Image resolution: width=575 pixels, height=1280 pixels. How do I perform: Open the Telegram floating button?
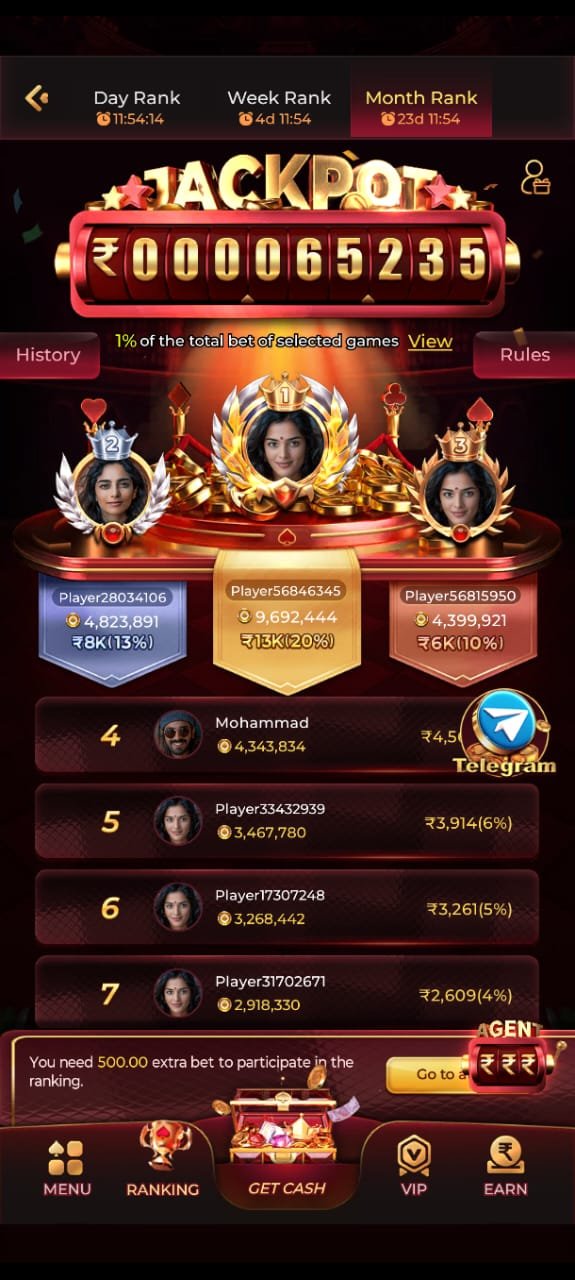[505, 732]
